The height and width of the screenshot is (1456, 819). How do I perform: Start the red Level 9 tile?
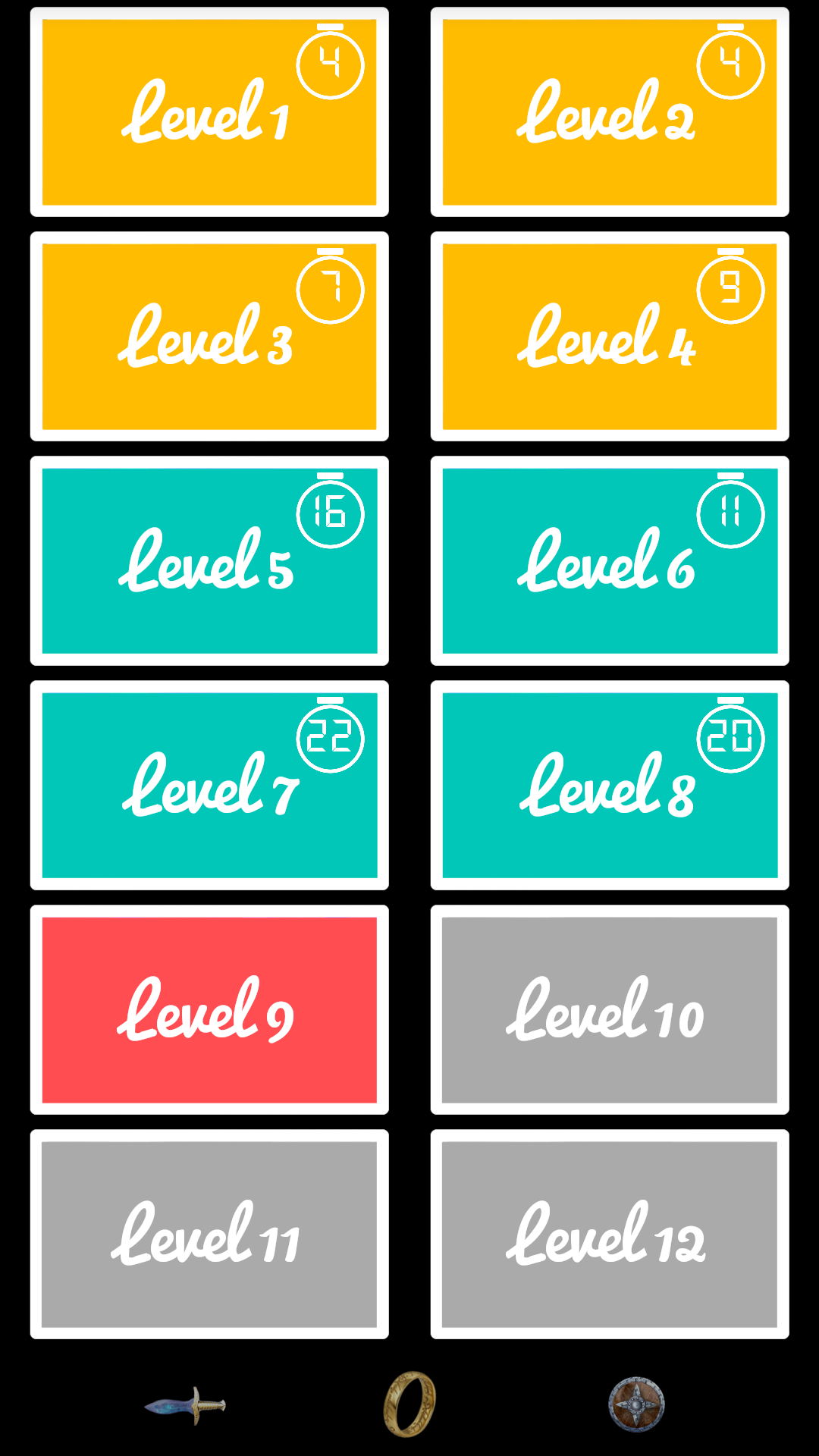[x=209, y=1010]
